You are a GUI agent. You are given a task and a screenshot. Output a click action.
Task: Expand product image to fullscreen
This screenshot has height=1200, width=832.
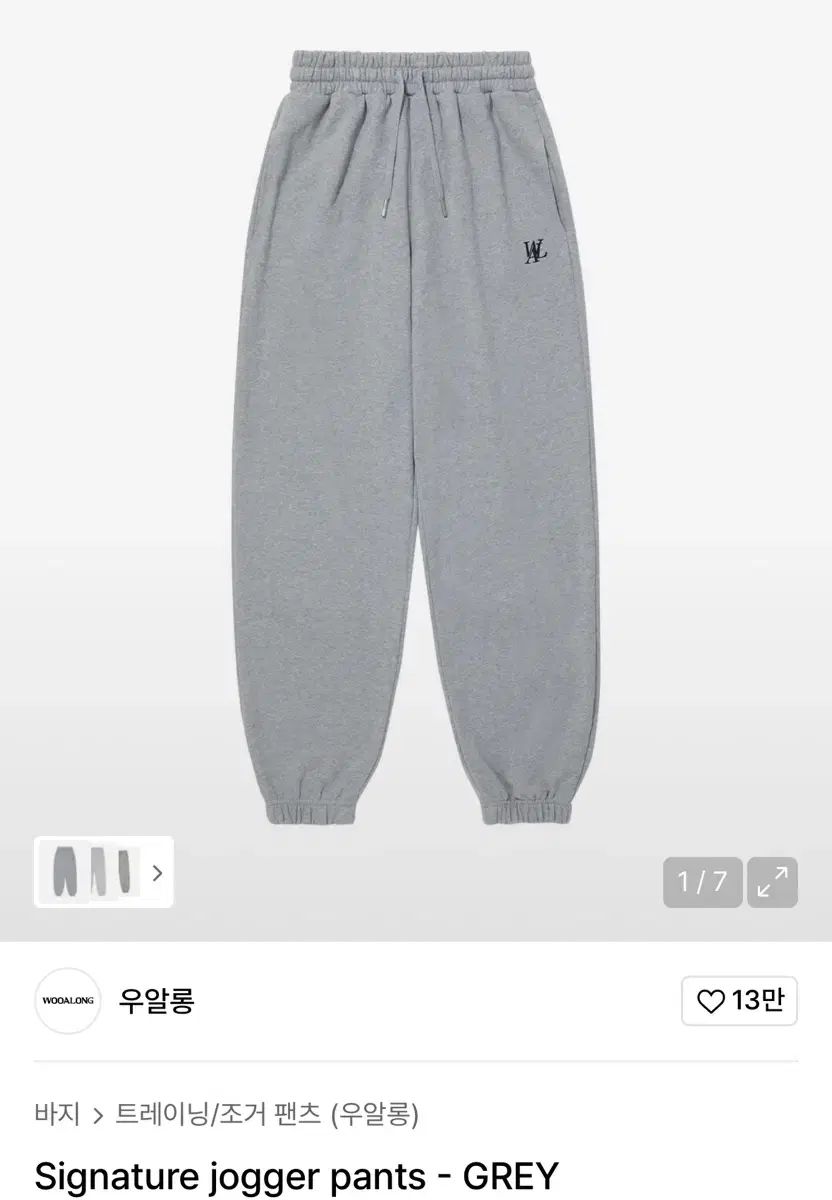click(x=772, y=882)
